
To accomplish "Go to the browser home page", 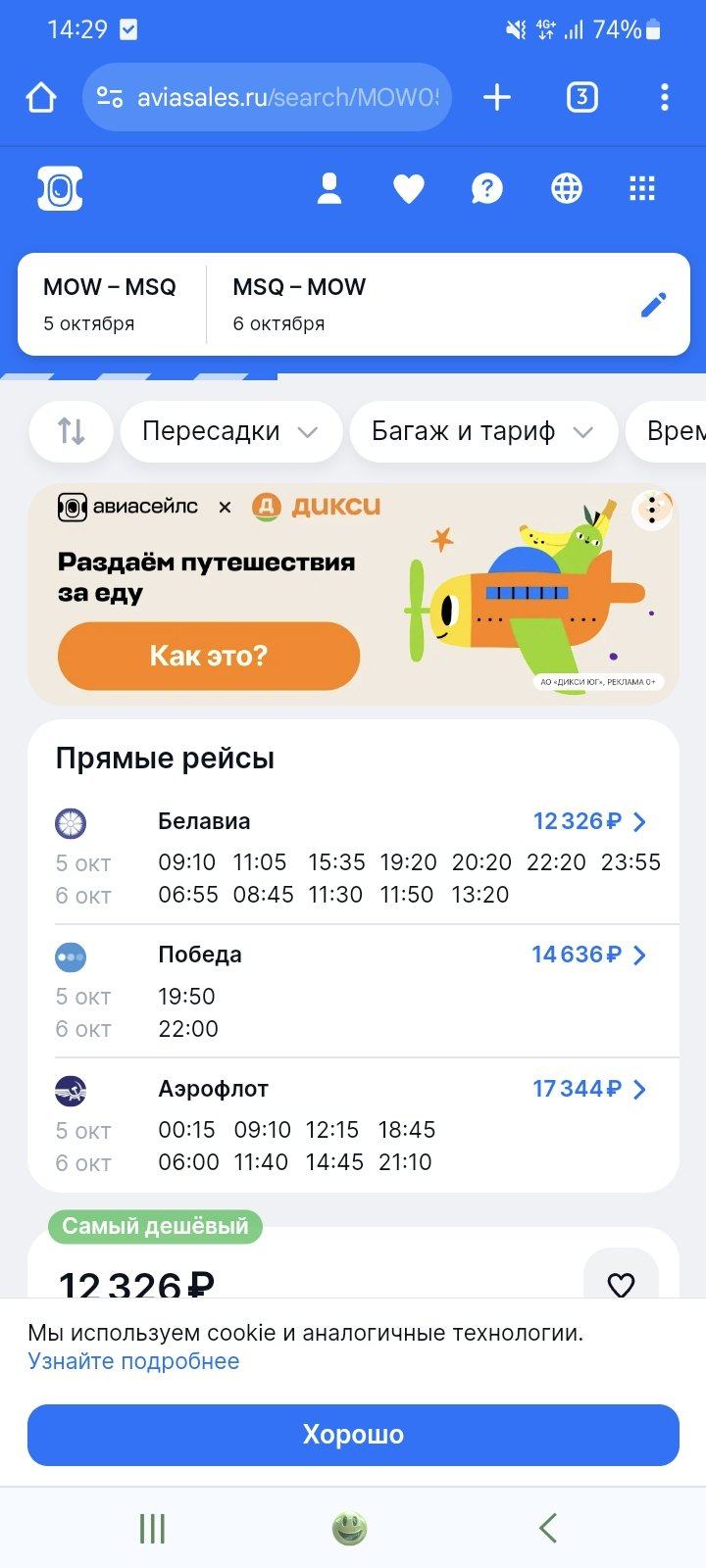I will click(41, 97).
